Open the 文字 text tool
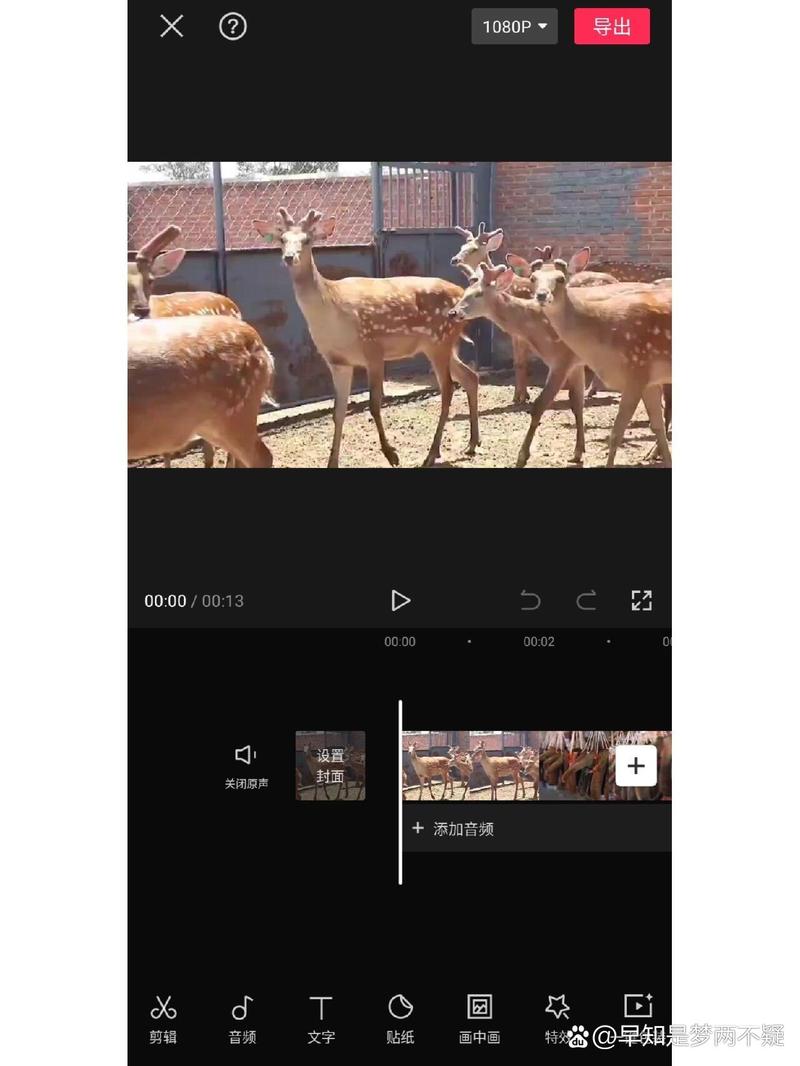 pos(321,1018)
